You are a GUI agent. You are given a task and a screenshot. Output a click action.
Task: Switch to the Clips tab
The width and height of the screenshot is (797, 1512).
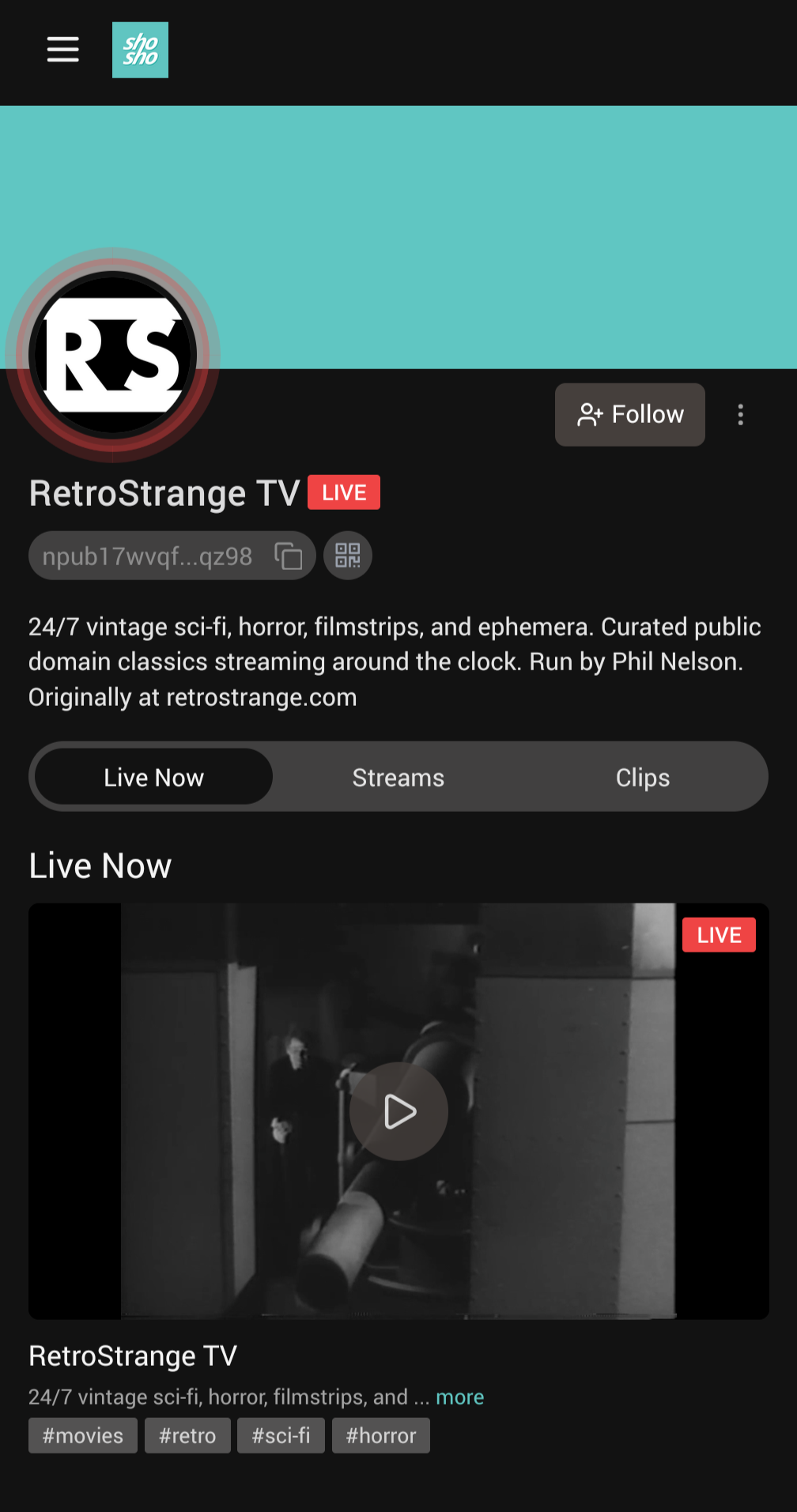[642, 777]
